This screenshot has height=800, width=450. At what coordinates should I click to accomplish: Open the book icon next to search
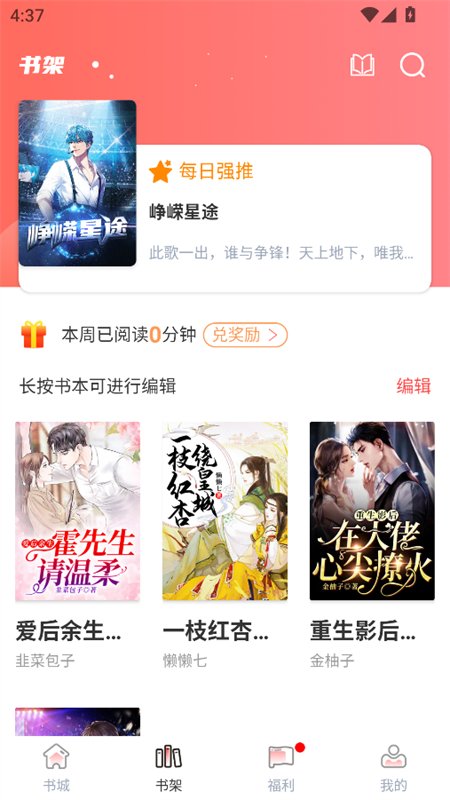pyautogui.click(x=362, y=65)
